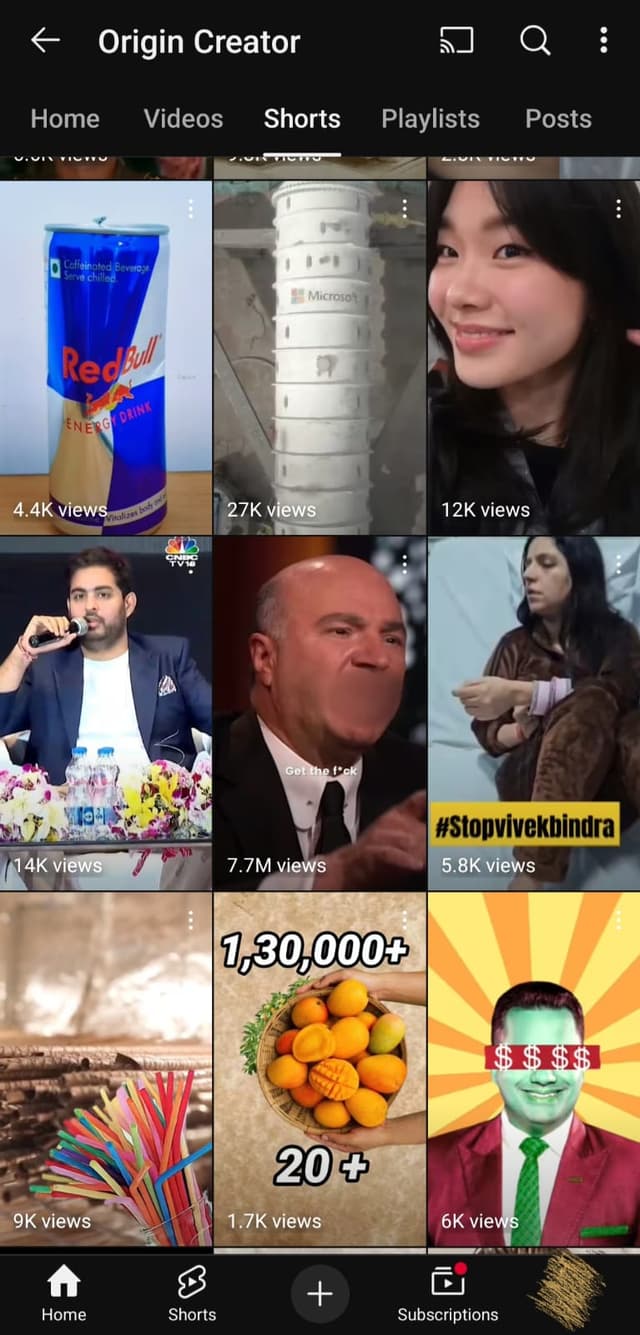Switch to the channel Home tab
640x1335 pixels.
65,119
